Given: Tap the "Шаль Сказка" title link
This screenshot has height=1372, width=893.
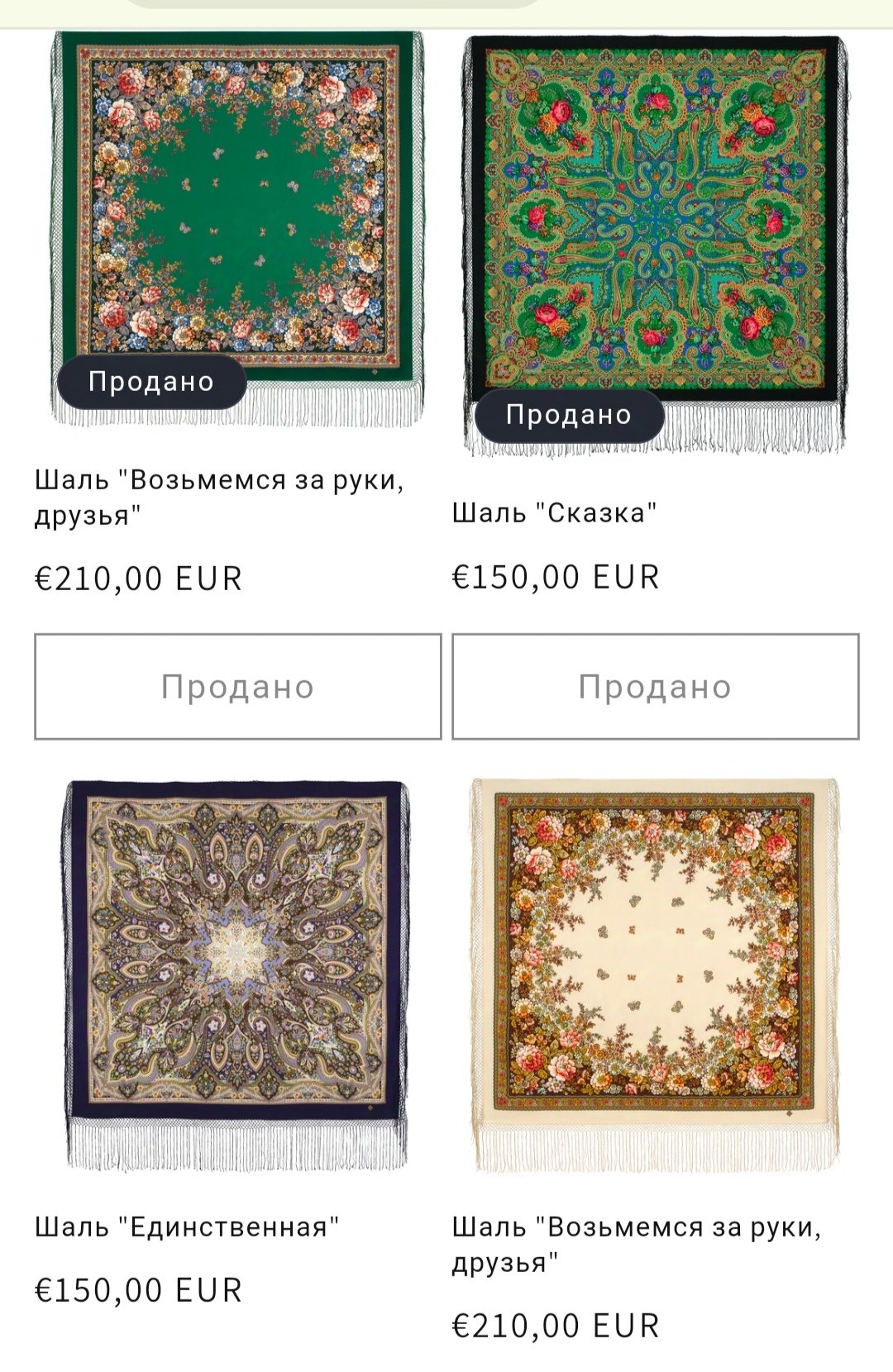Looking at the screenshot, I should [x=554, y=512].
